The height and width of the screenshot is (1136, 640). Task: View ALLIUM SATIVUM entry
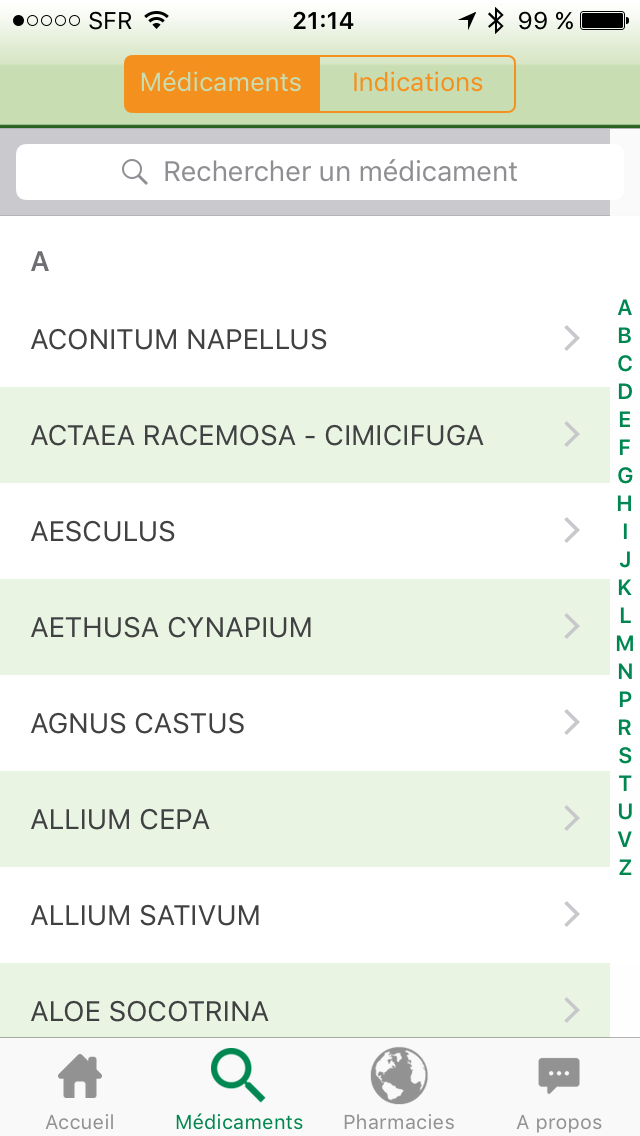click(300, 916)
